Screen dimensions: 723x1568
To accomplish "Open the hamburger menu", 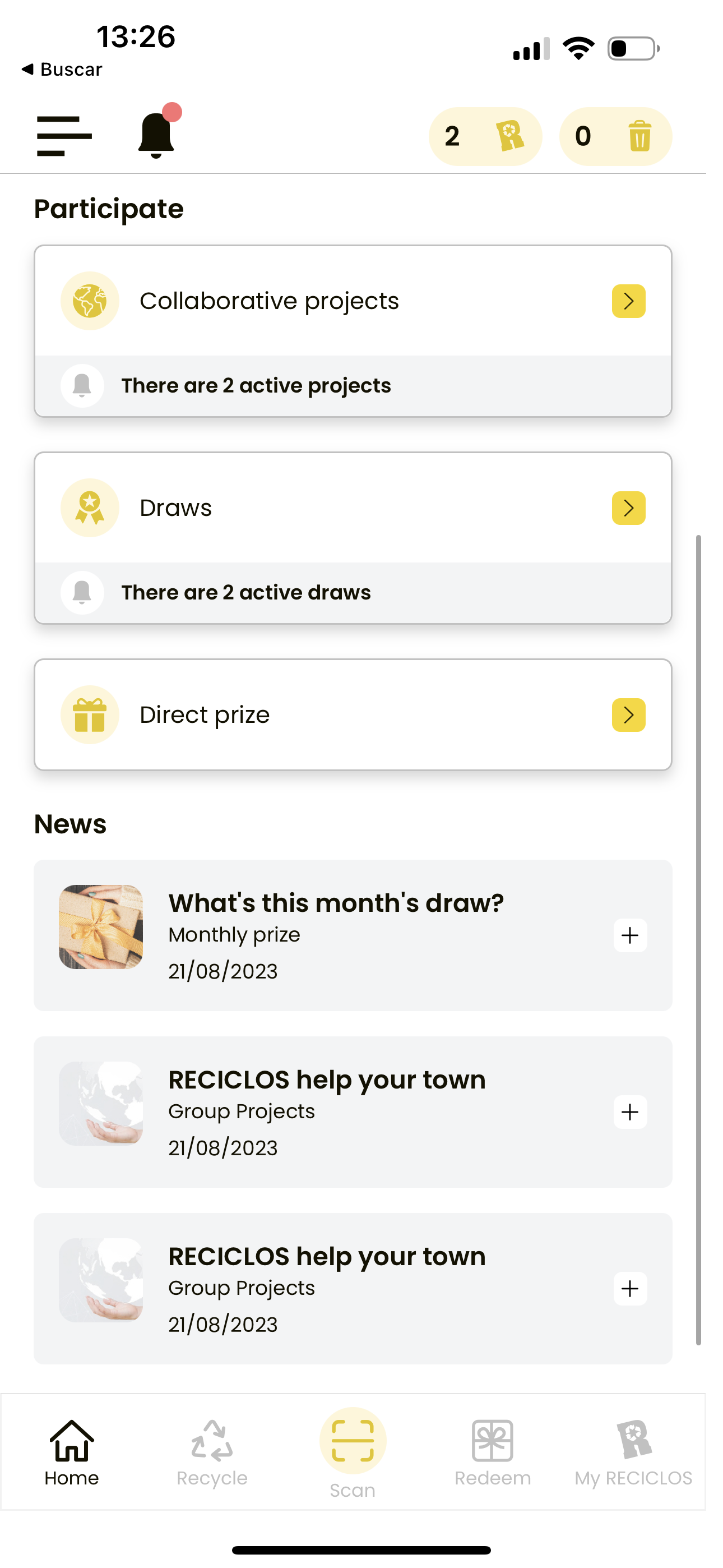I will click(x=64, y=136).
